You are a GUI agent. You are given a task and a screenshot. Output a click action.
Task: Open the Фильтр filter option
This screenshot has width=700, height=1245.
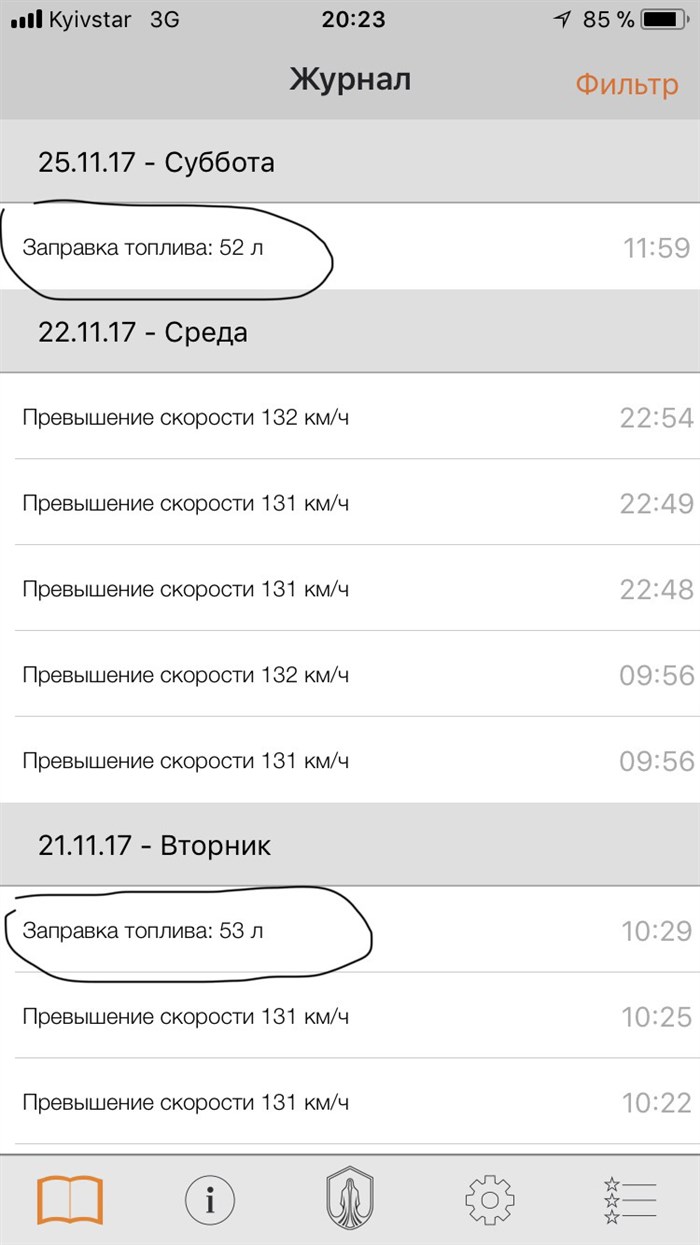(626, 84)
